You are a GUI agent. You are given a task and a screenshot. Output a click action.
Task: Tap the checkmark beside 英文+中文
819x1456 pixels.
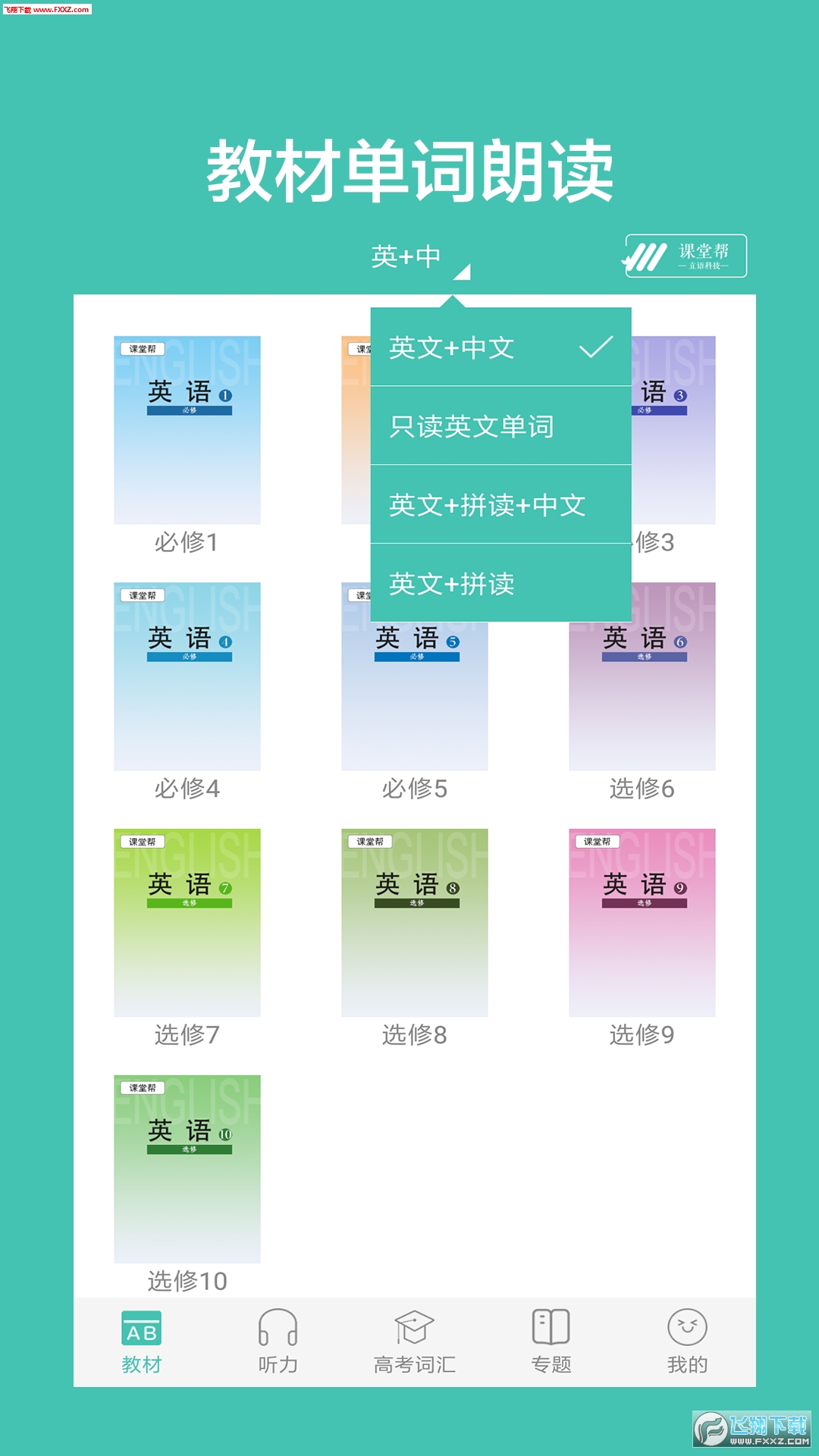597,346
